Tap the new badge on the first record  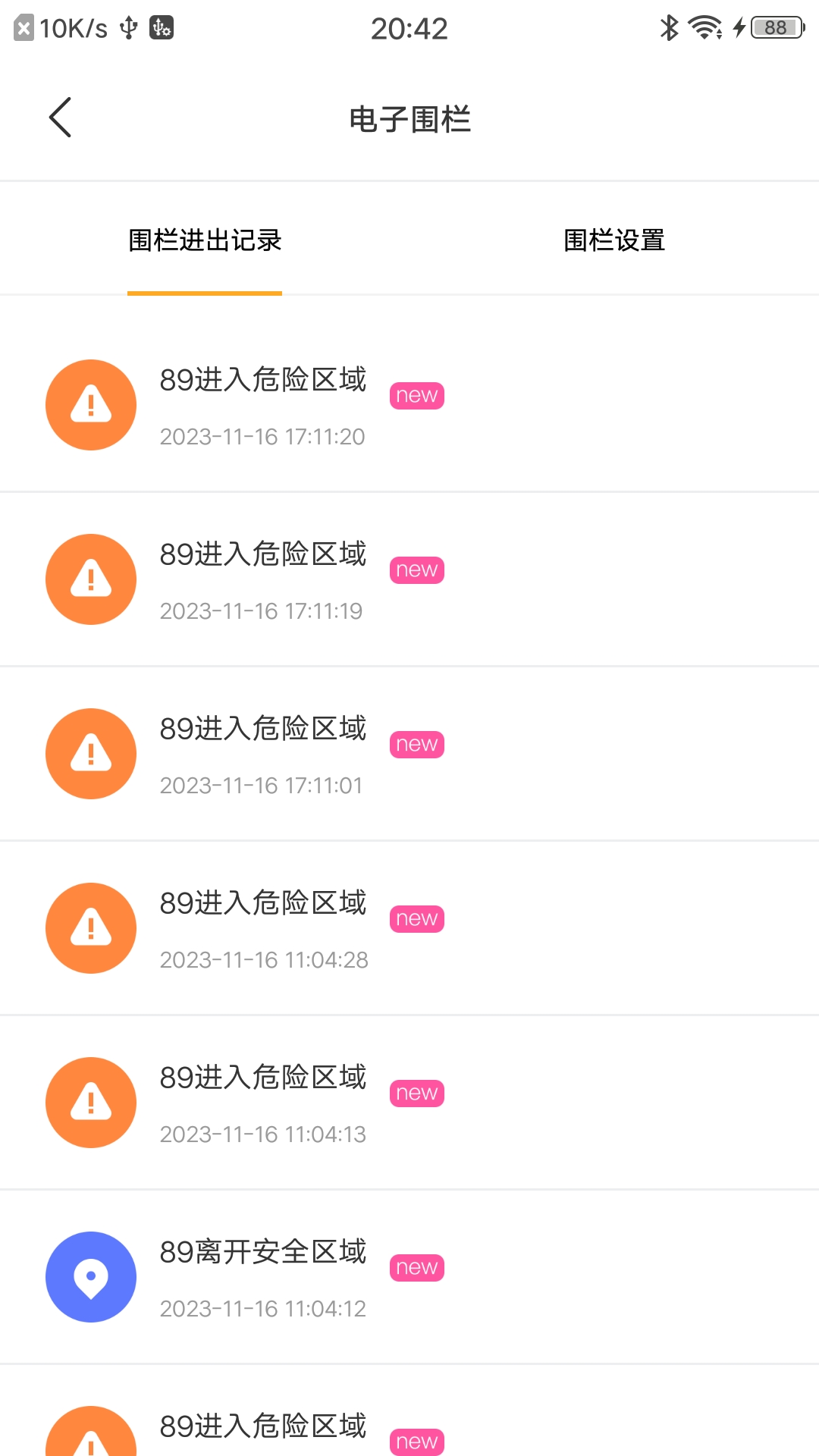[x=416, y=394]
